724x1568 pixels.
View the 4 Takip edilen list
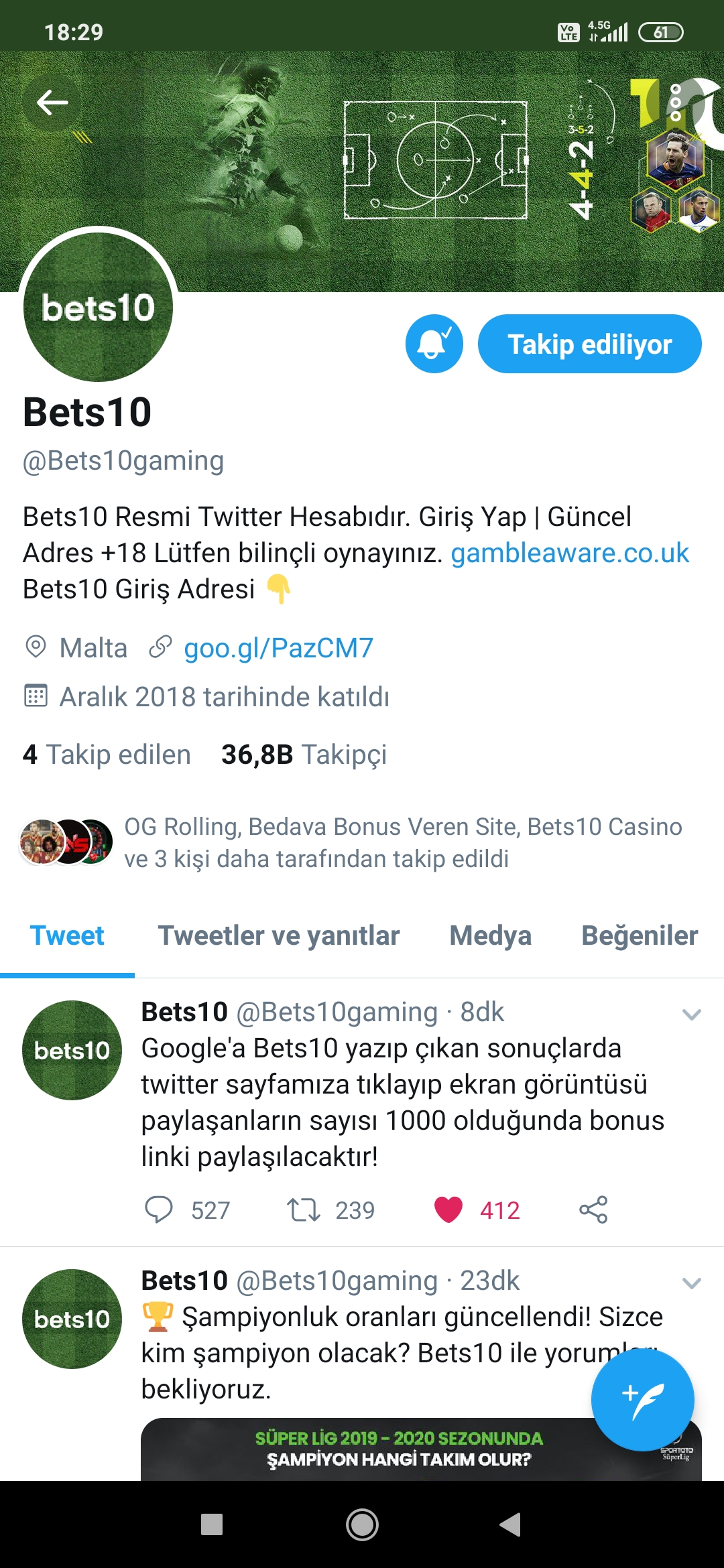point(107,755)
